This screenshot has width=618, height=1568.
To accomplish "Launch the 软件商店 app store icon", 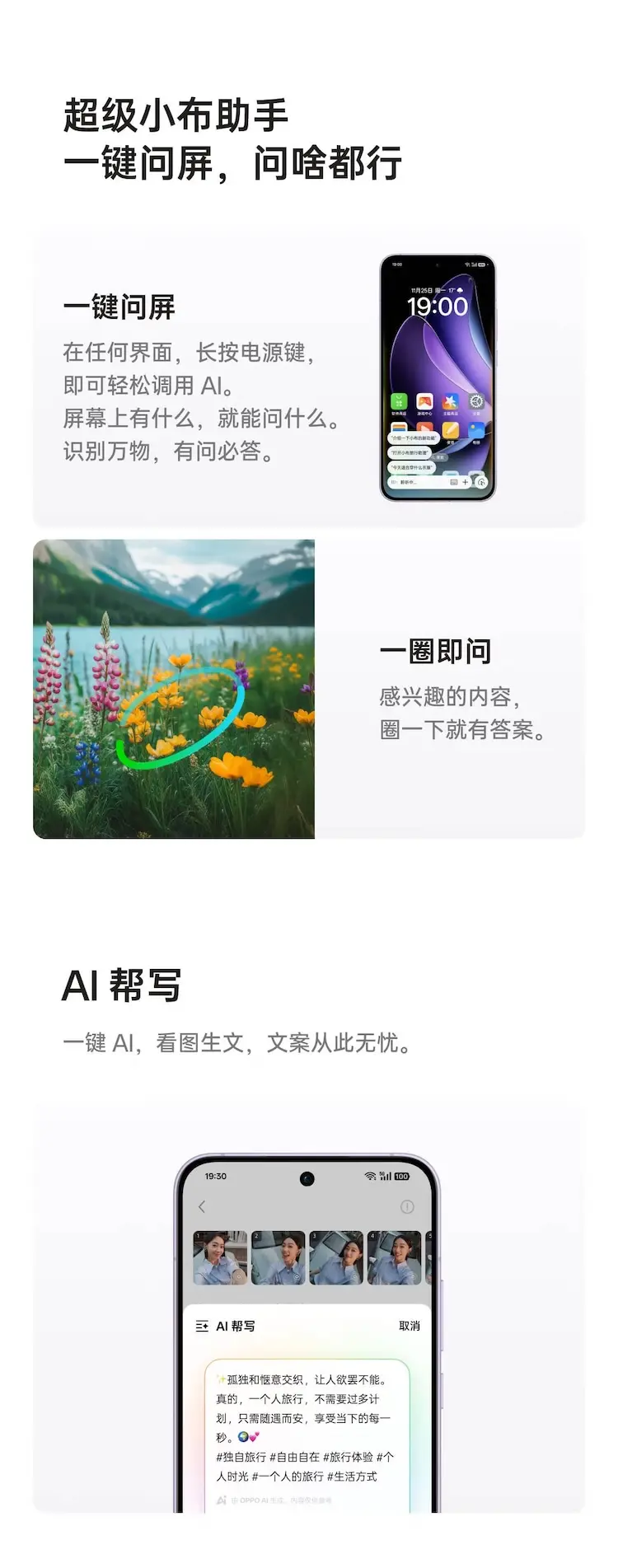I will [x=399, y=402].
